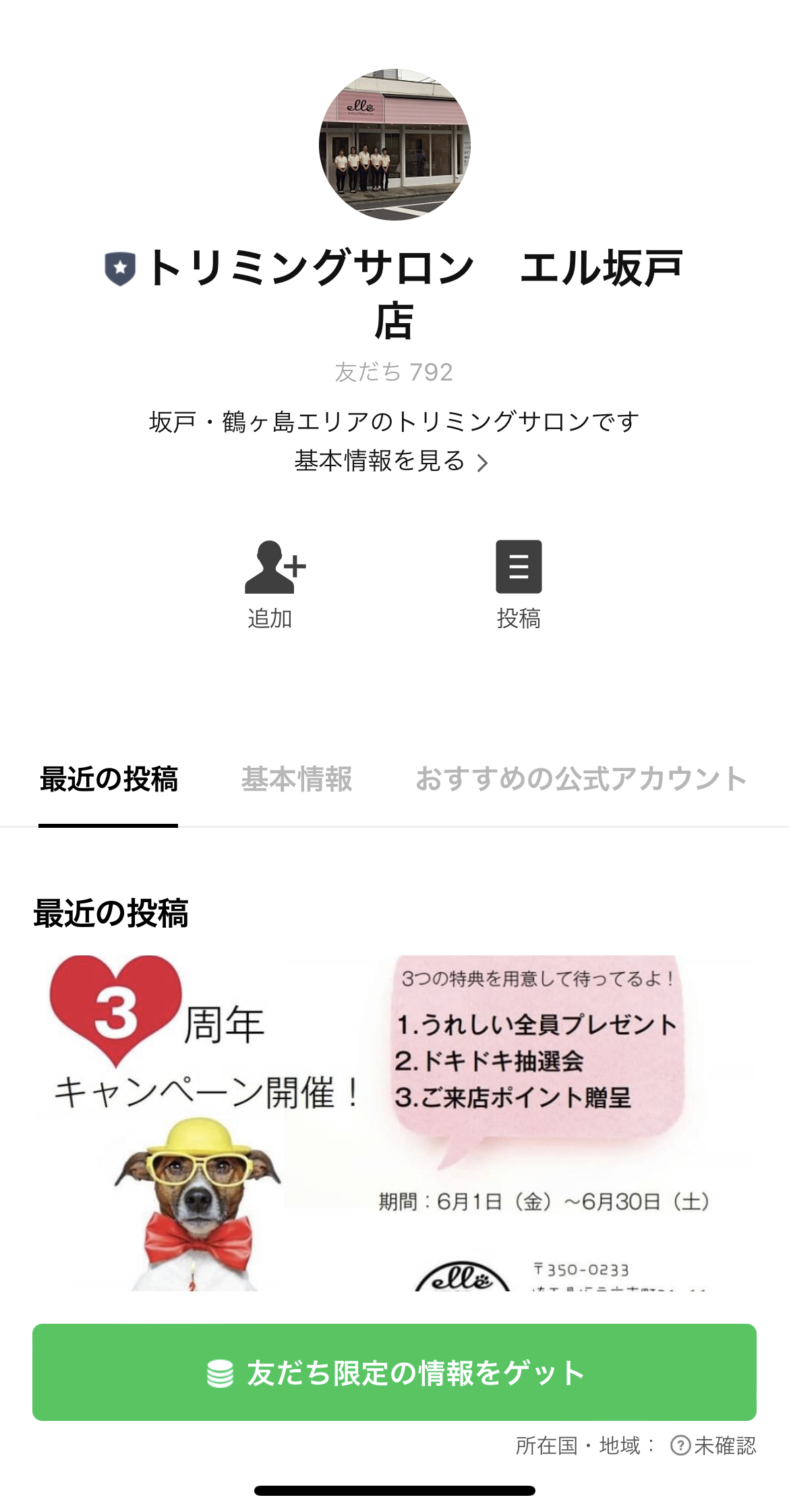This screenshot has height=1512, width=789.
Task: Open the おすすめの公式アカウント tab
Action: tap(581, 779)
